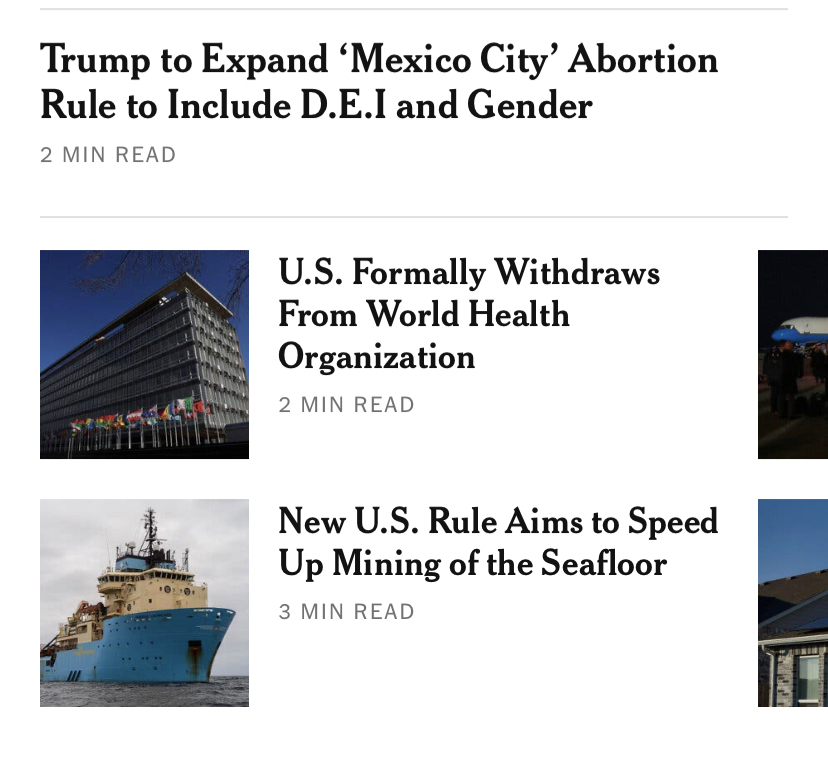The height and width of the screenshot is (764, 828).
Task: Tap the blue ship photo thumbnail
Action: 144,603
